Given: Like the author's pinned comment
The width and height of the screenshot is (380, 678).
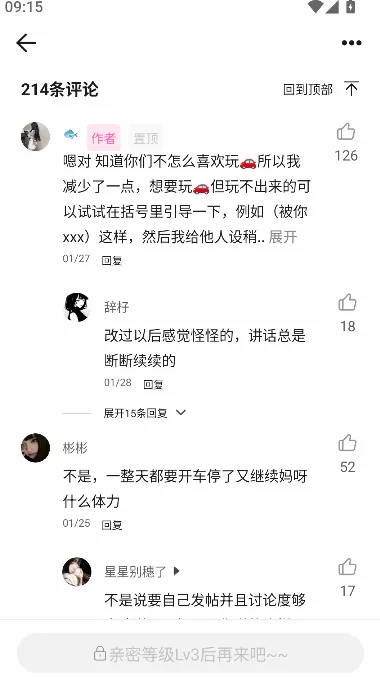Looking at the screenshot, I should point(346,132).
